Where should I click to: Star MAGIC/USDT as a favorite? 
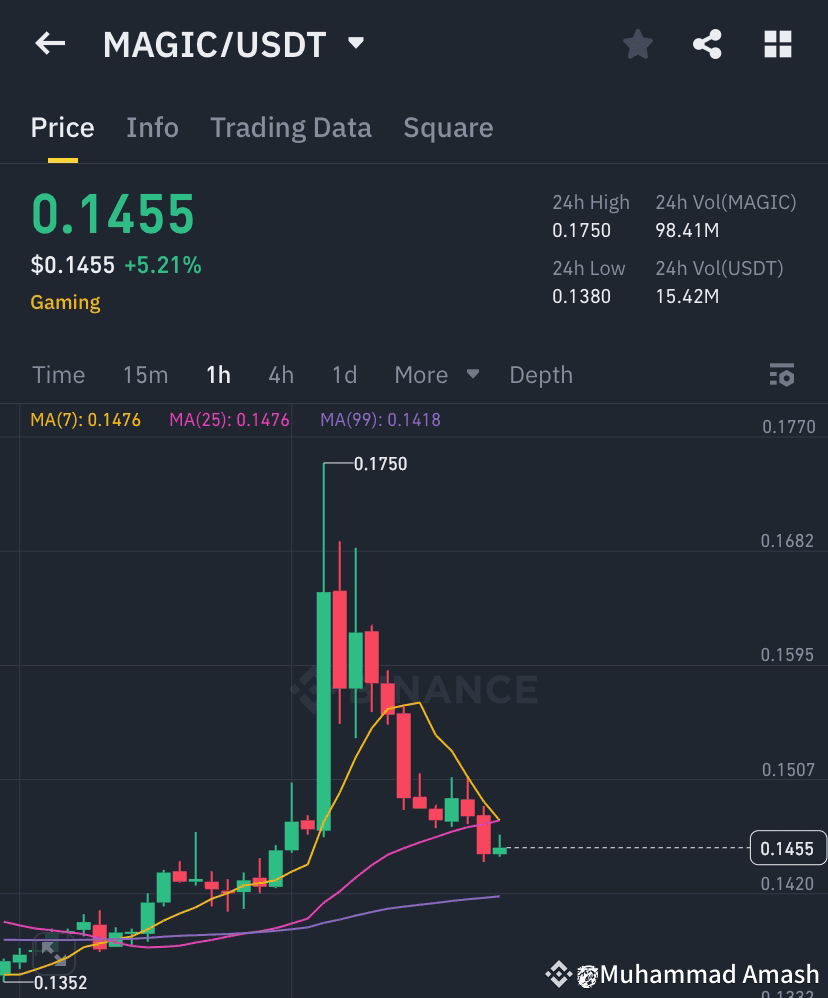[x=637, y=44]
